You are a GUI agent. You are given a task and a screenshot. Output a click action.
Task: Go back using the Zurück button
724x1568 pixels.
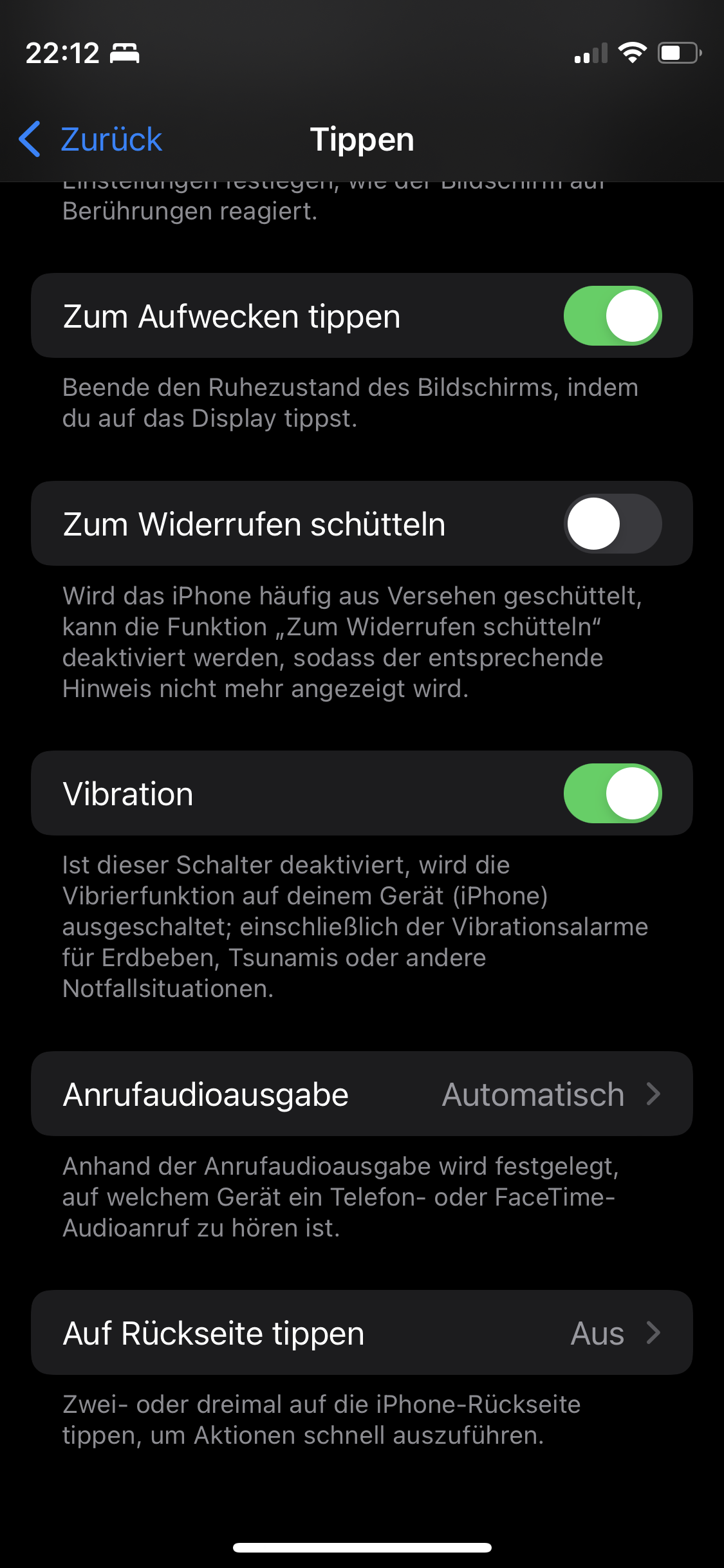[x=91, y=140]
